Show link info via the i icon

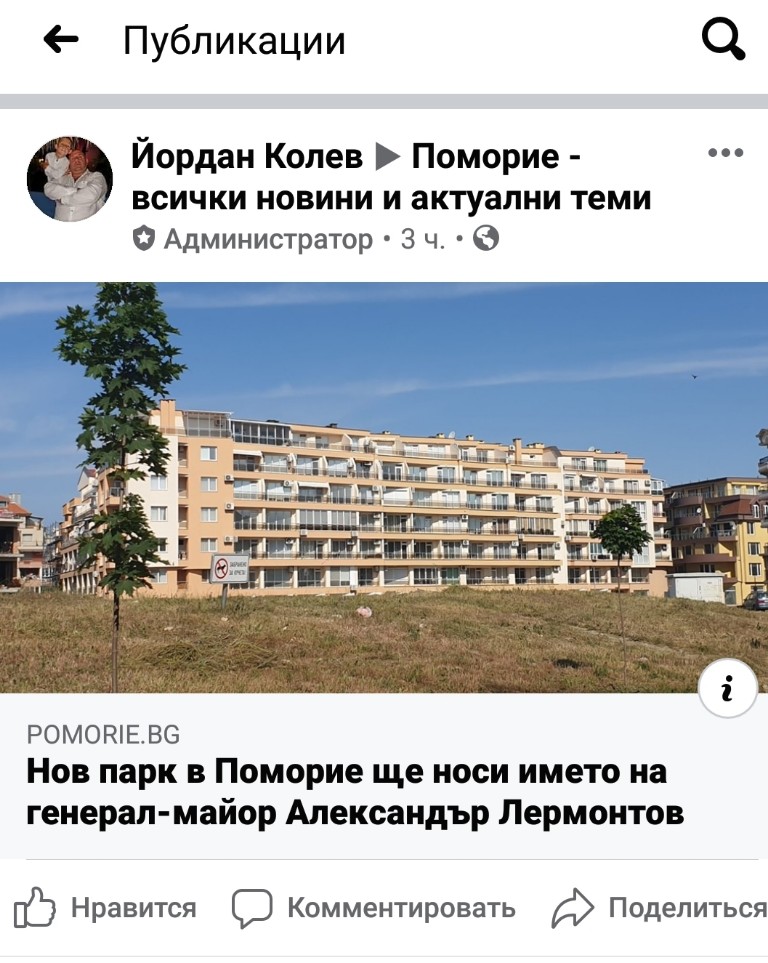click(727, 689)
